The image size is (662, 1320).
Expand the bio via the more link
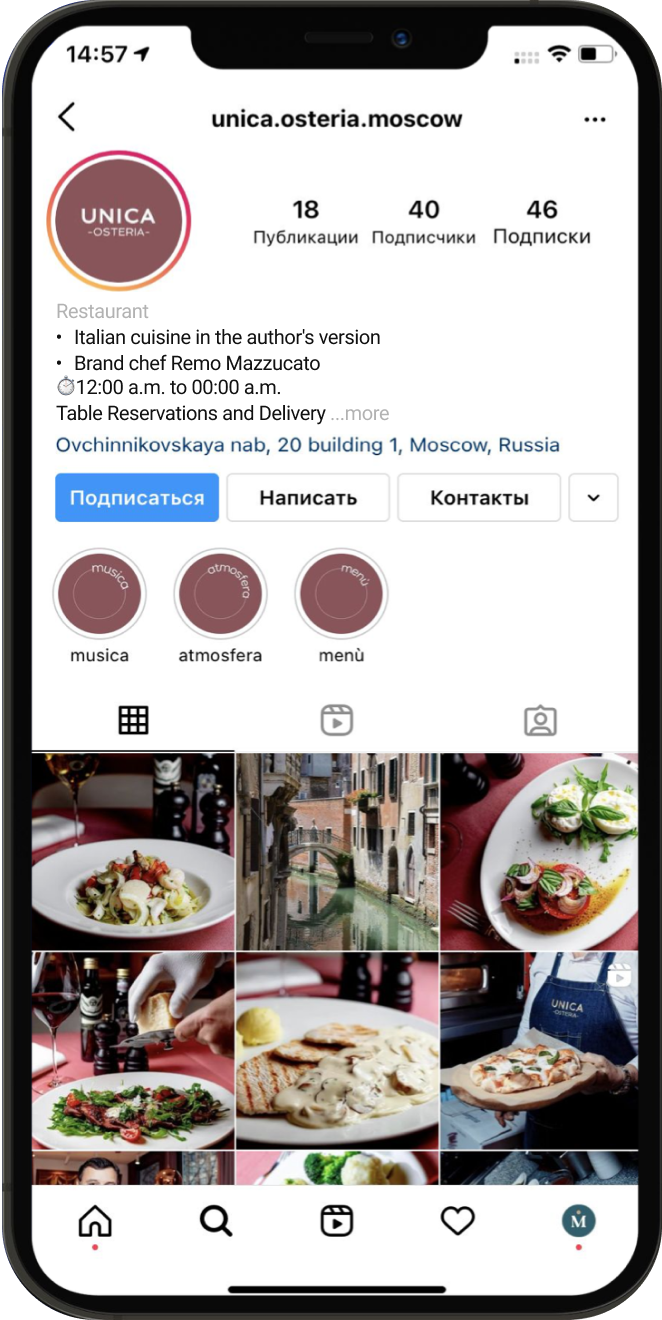[360, 414]
